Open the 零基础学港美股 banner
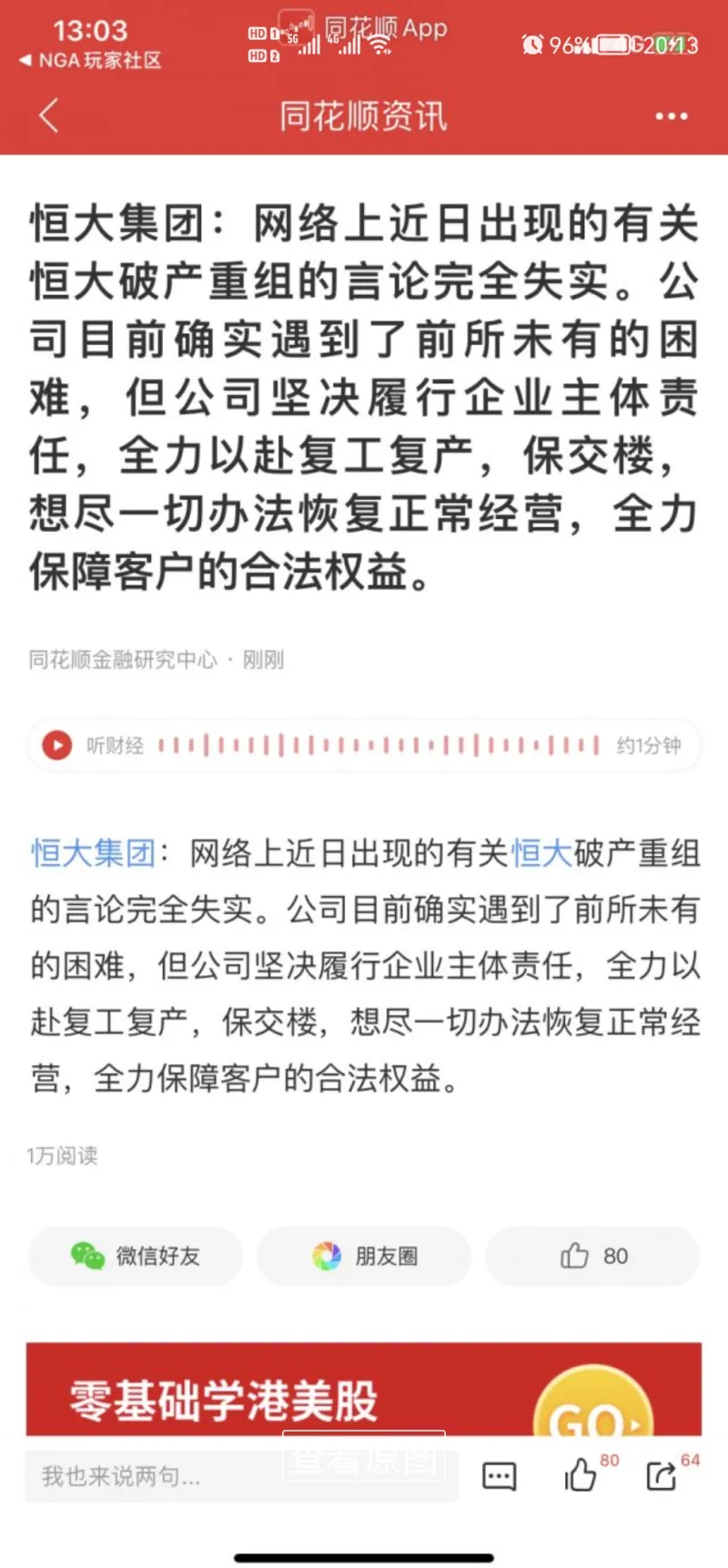The image size is (728, 1568). [364, 1393]
